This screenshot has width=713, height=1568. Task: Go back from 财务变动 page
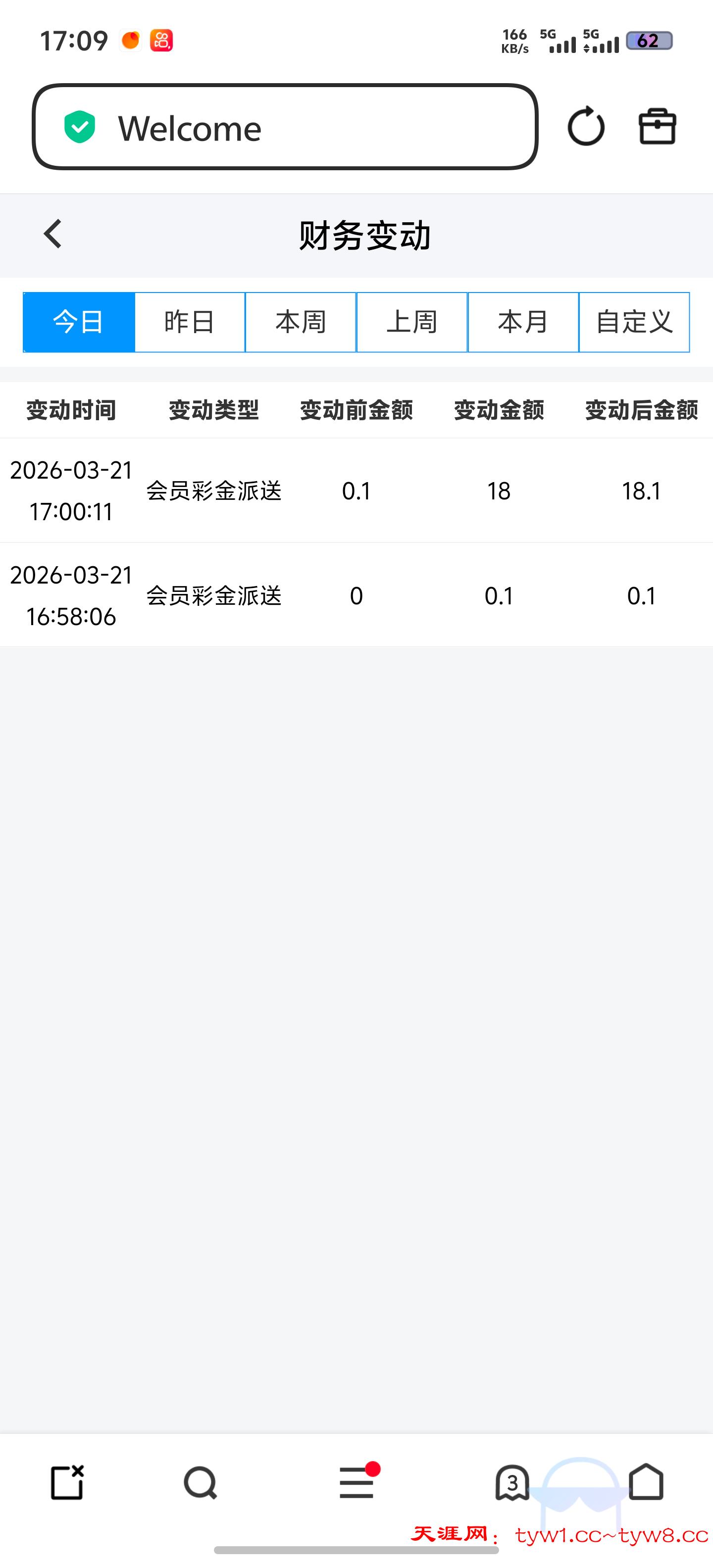click(x=53, y=234)
